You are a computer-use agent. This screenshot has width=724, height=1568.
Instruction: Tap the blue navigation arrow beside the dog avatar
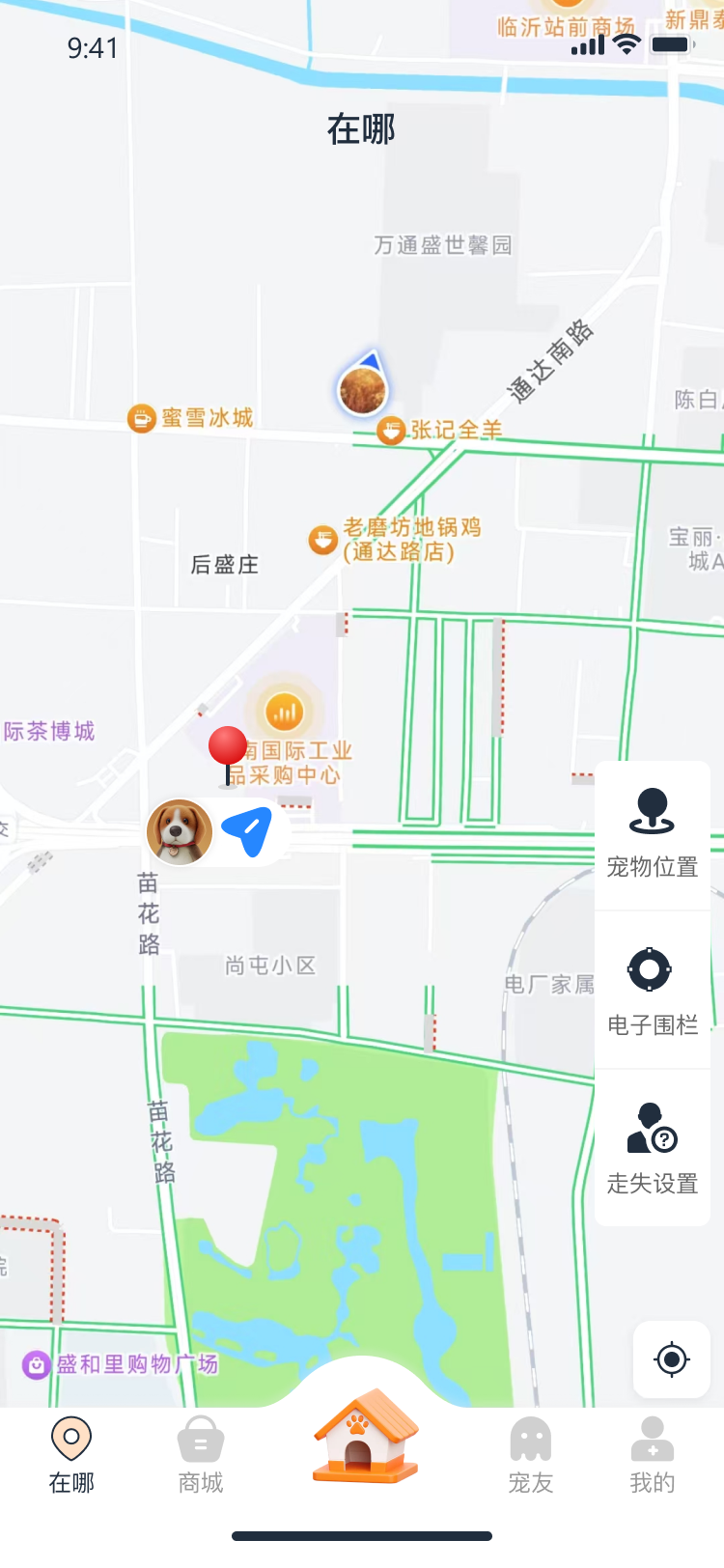click(x=248, y=831)
